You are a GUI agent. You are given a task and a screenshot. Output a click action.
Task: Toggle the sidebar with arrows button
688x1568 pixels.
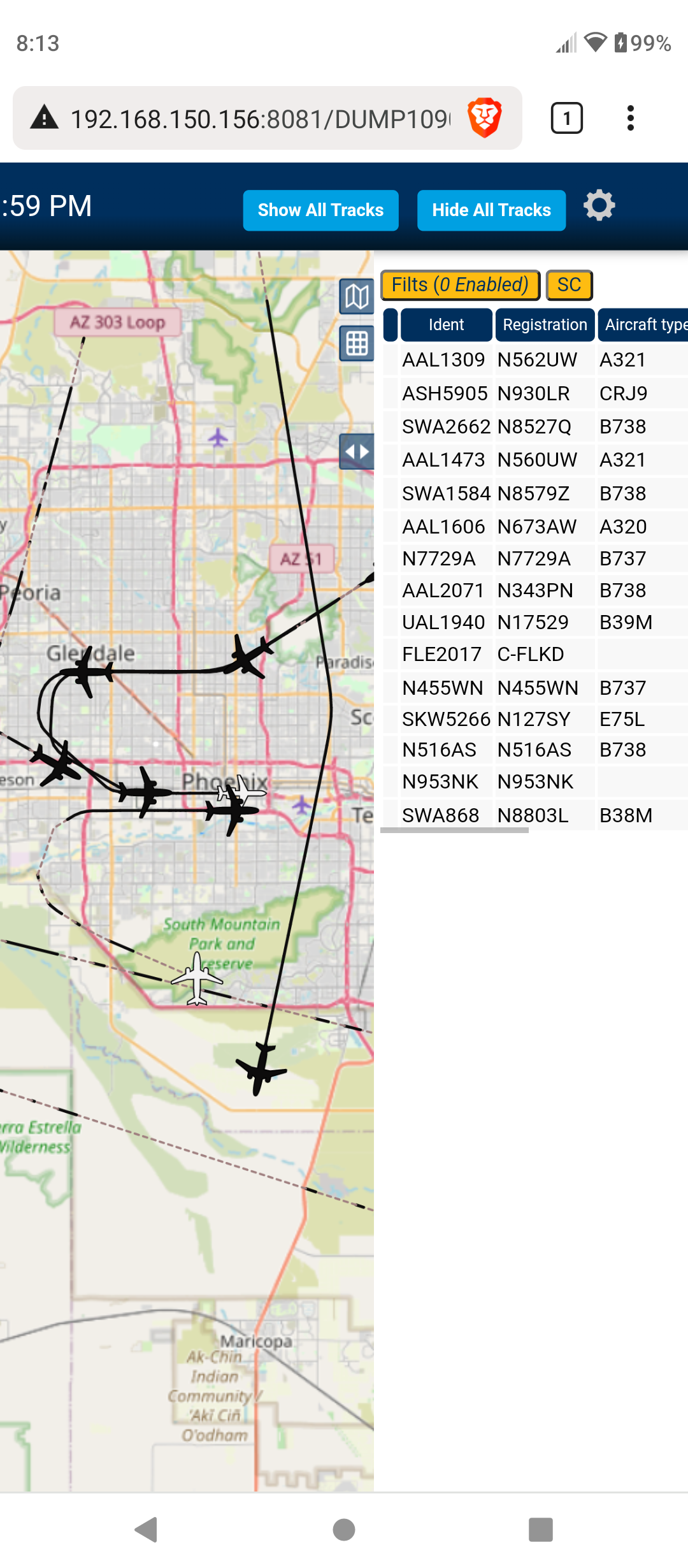[356, 452]
